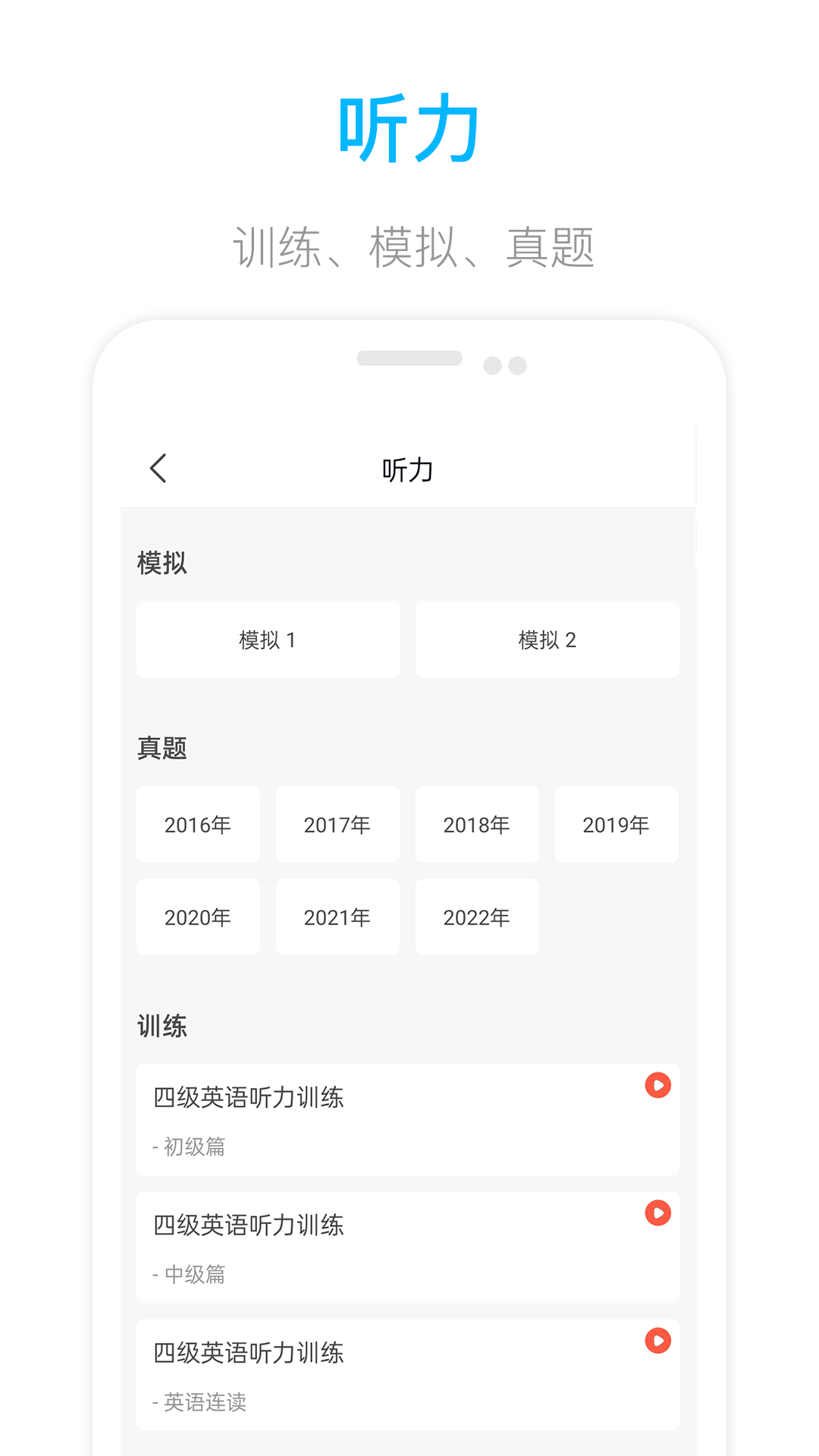Choose the 2021年 exam collection

(337, 917)
